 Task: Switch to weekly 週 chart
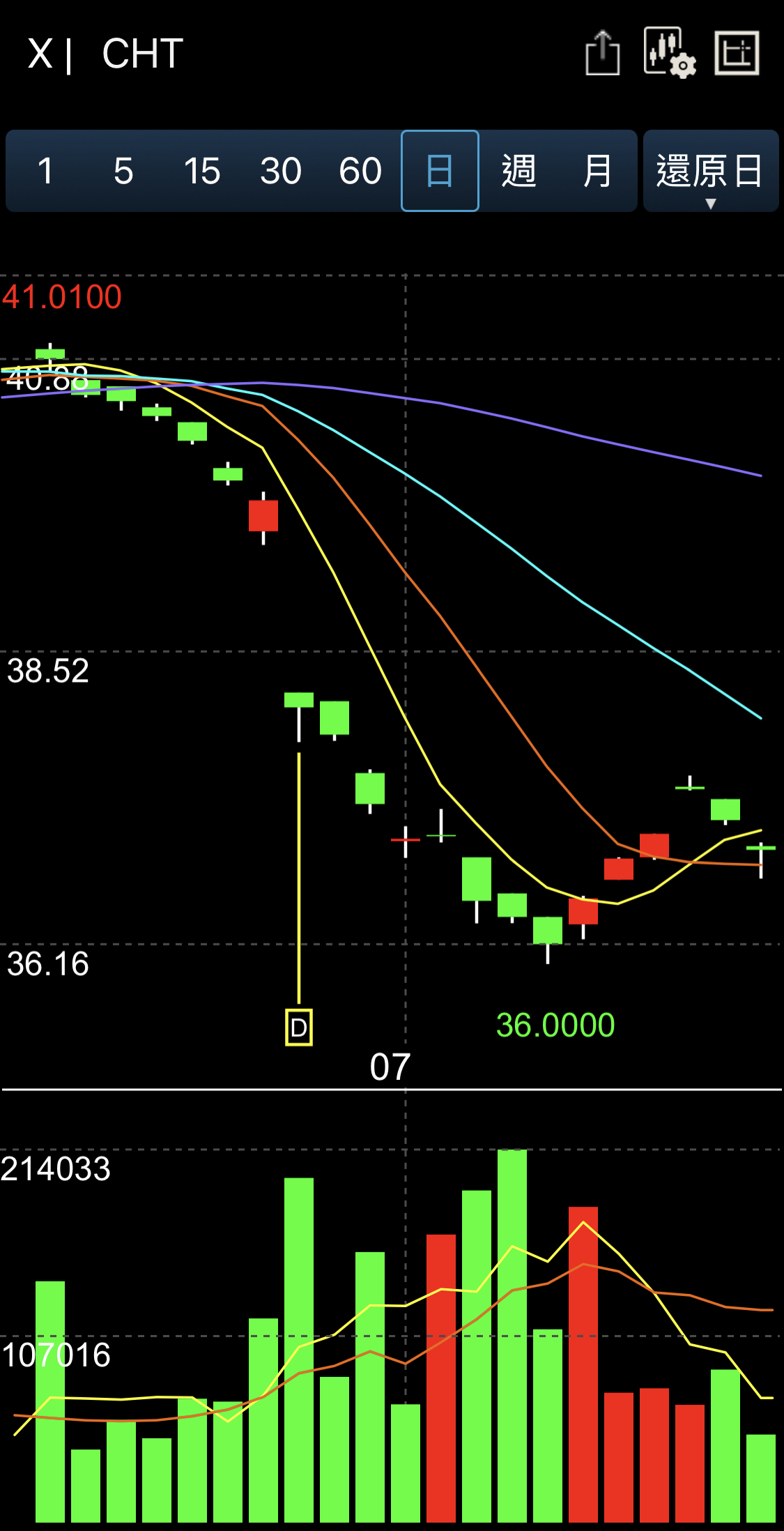click(519, 171)
